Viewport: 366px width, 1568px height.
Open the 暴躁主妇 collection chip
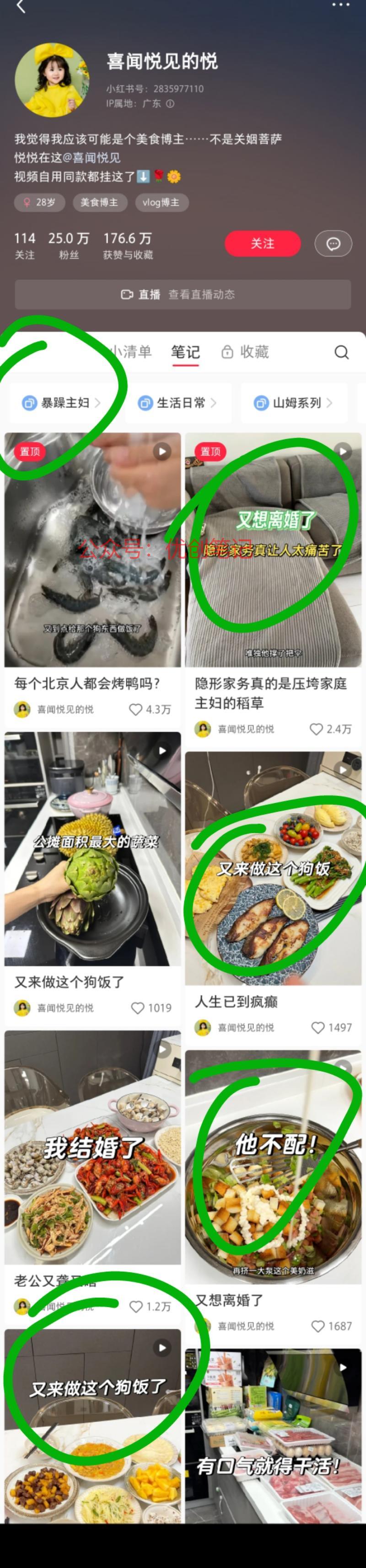pos(61,403)
